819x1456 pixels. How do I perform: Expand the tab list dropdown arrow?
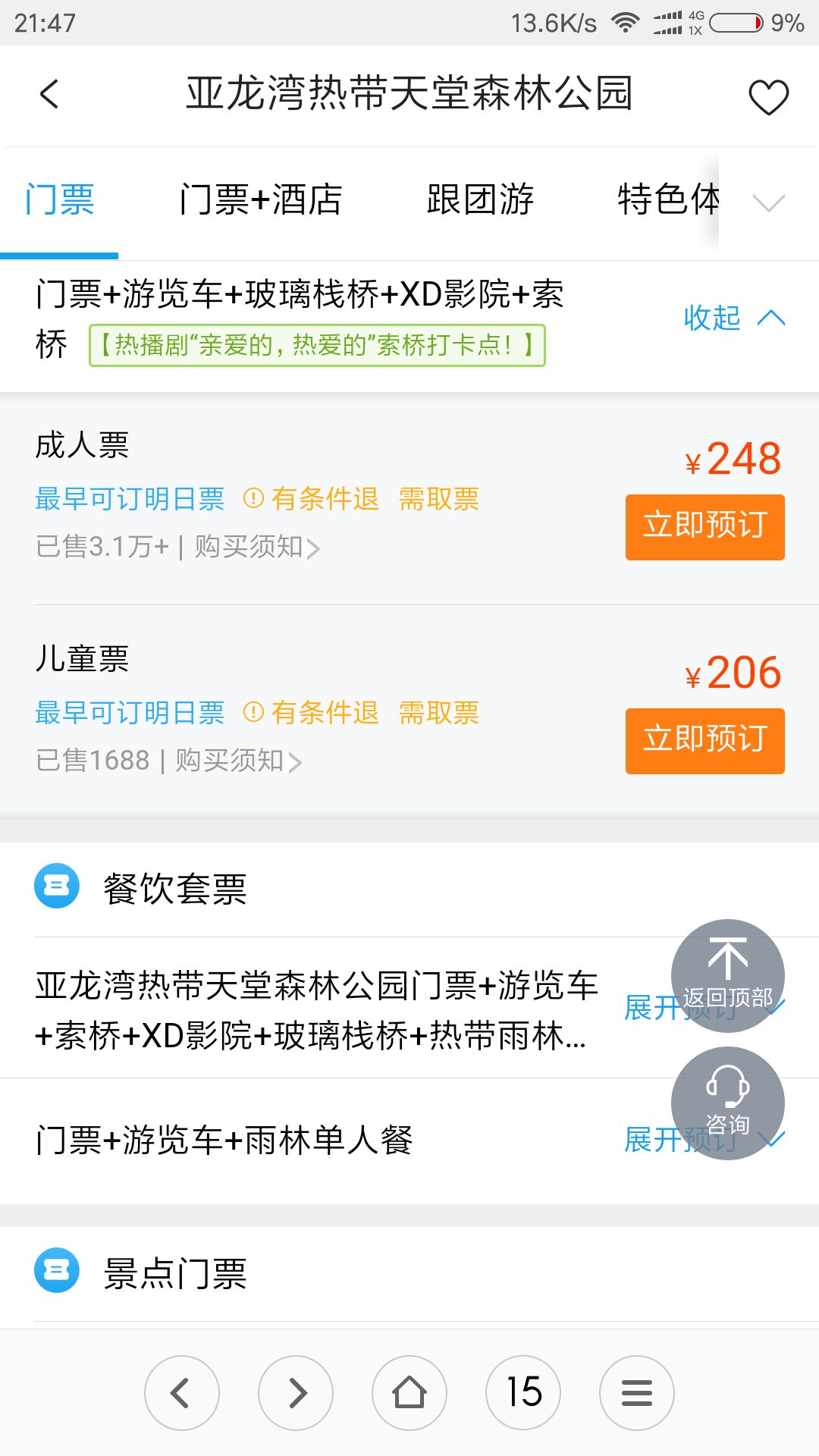pos(768,202)
